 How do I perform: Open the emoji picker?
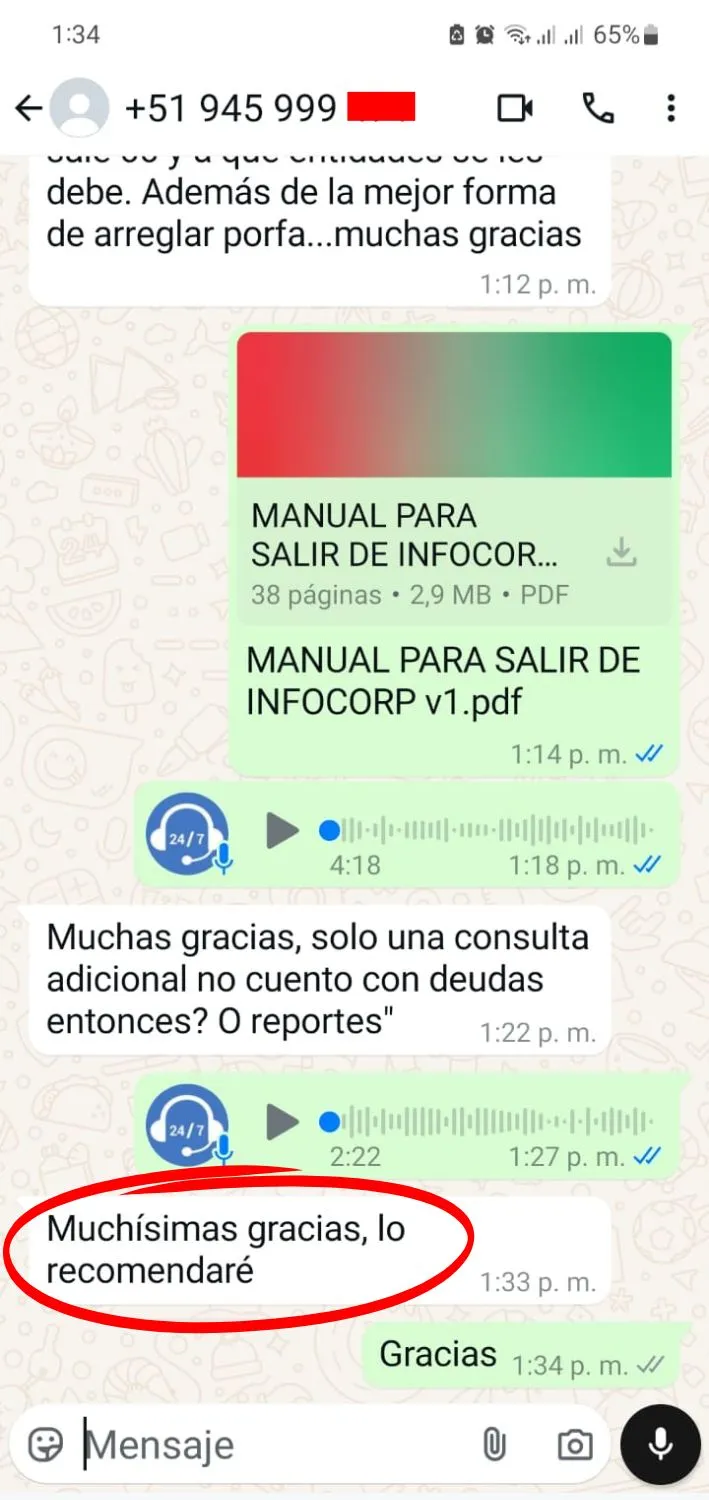[x=45, y=1444]
